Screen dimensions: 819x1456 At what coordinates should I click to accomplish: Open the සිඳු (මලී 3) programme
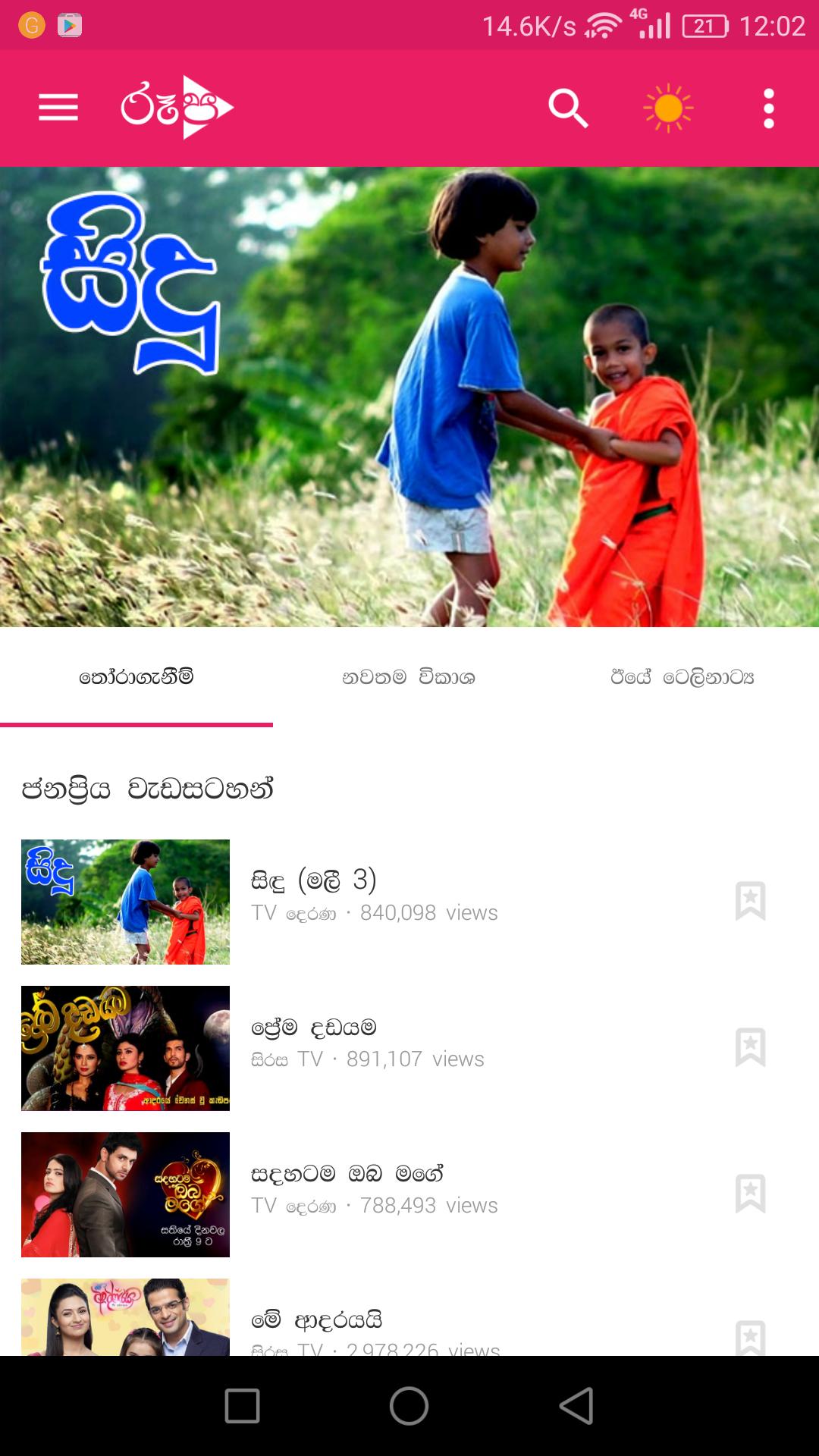coord(375,896)
